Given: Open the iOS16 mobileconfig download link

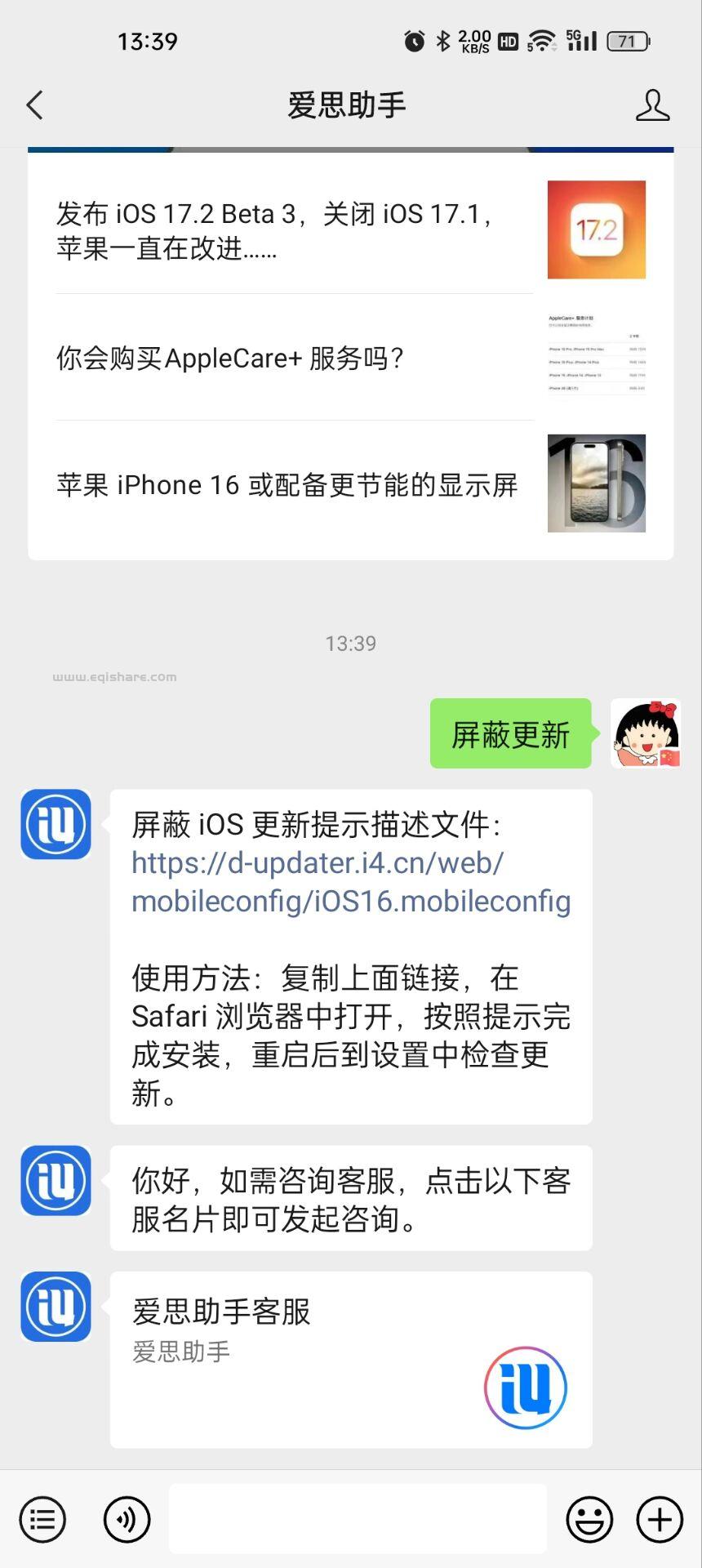Looking at the screenshot, I should pyautogui.click(x=351, y=882).
